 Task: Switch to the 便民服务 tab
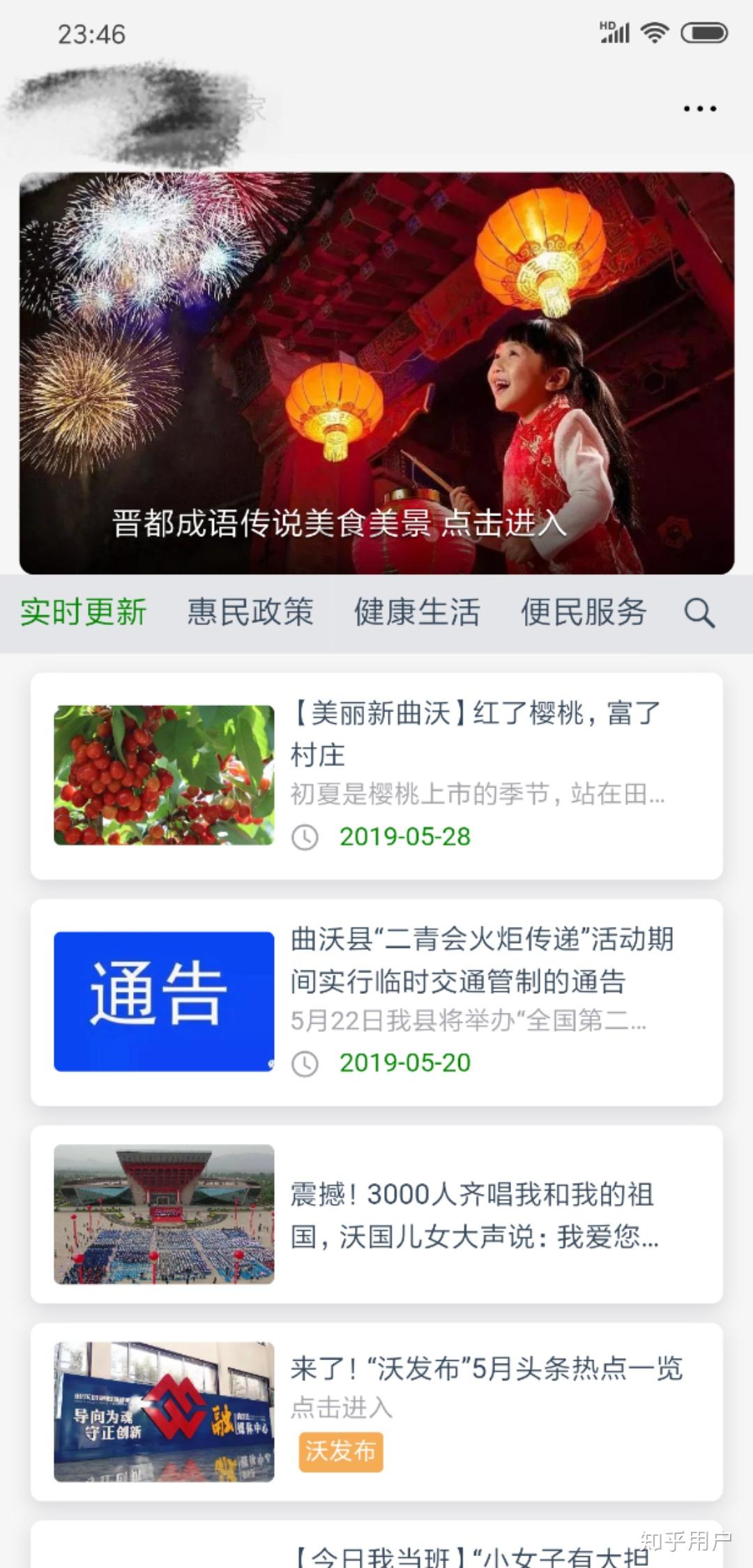pyautogui.click(x=584, y=612)
